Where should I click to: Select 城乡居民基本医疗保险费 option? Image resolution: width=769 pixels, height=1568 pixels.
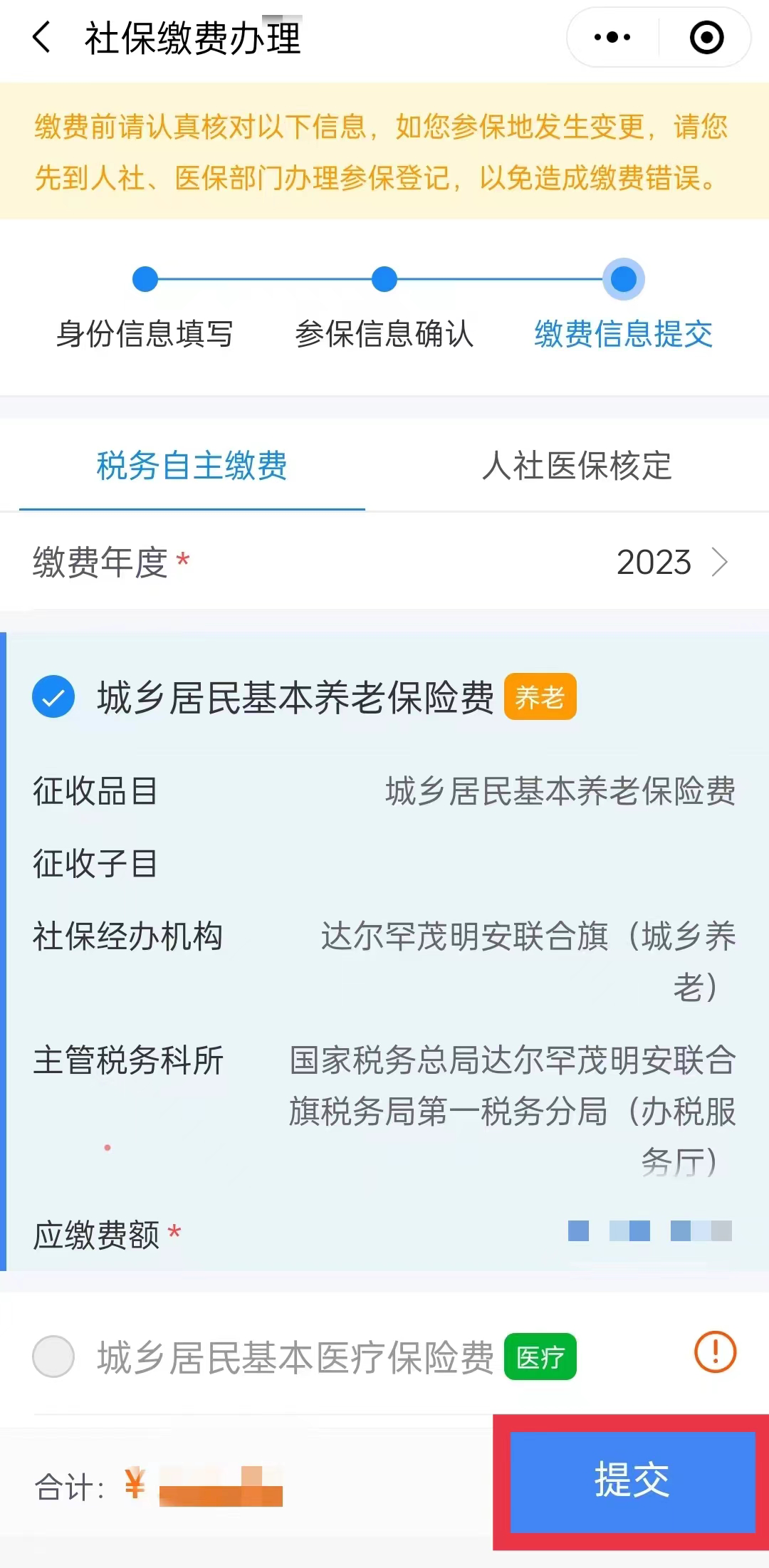point(53,1357)
